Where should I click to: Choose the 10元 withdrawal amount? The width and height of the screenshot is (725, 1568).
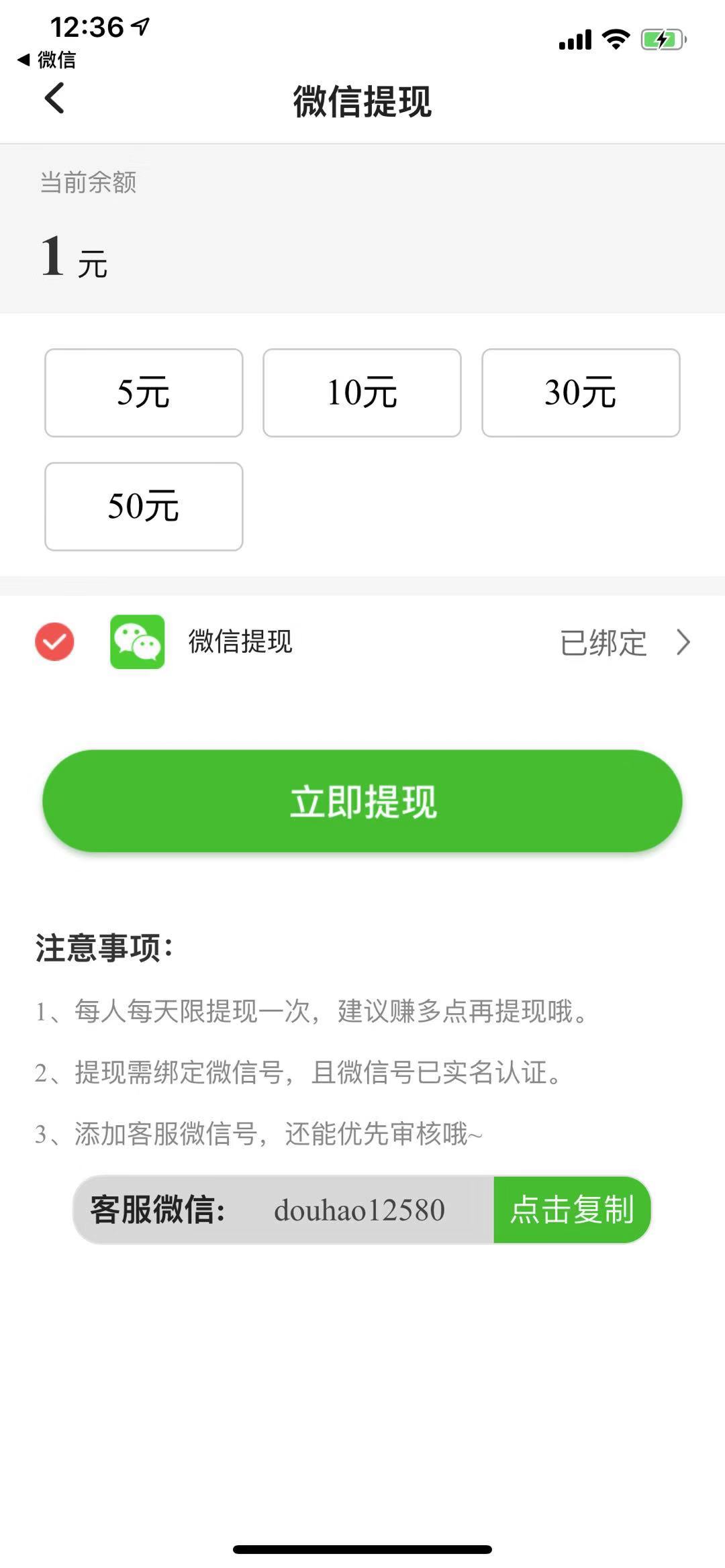click(362, 393)
